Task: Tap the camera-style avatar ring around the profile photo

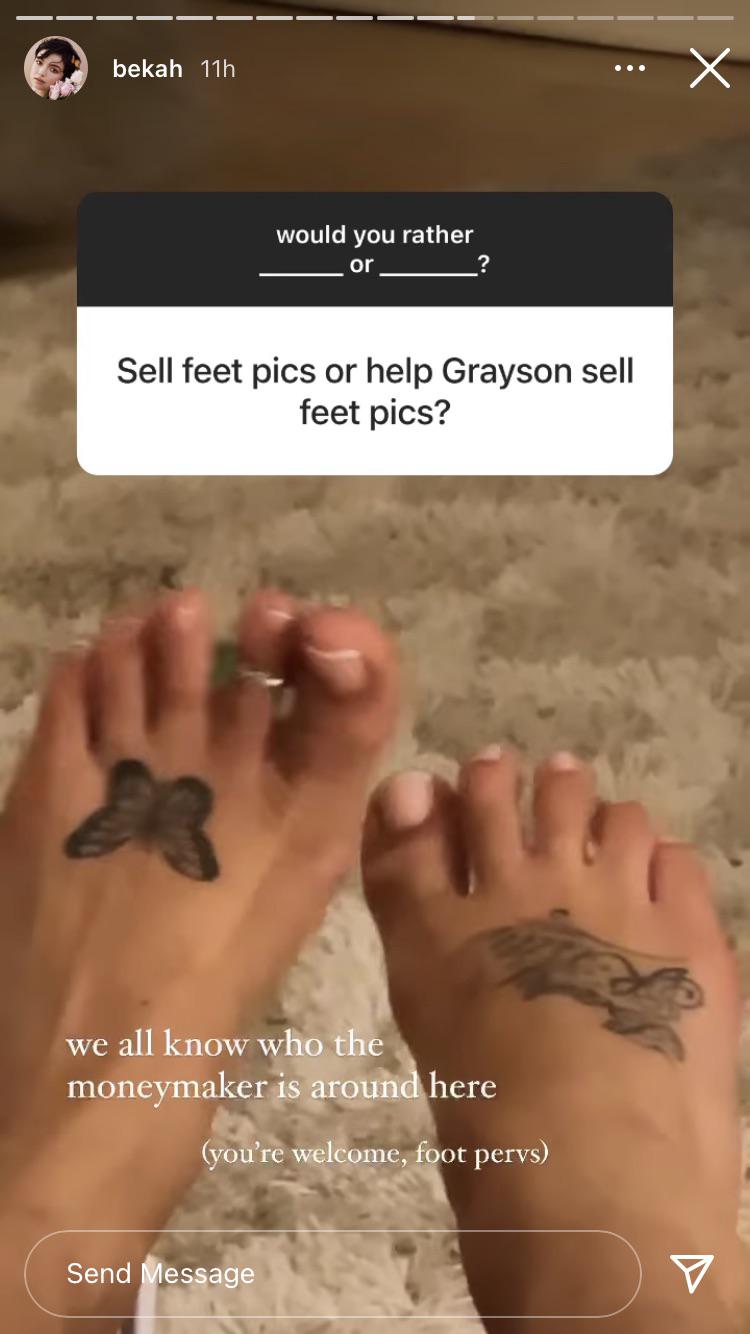Action: tap(55, 68)
